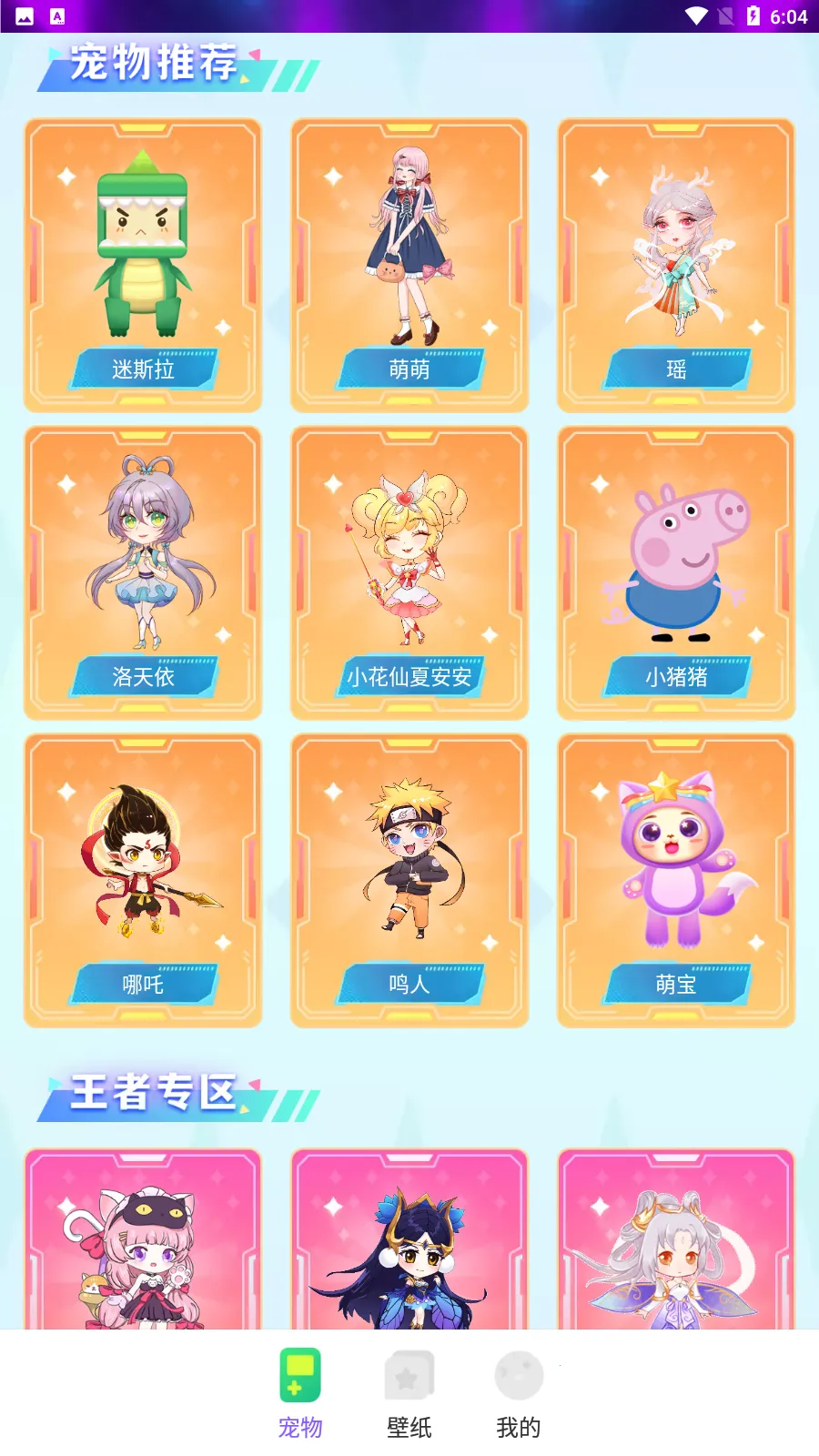Tap the 我的 profile icon
The width and height of the screenshot is (819, 1456).
click(521, 1375)
